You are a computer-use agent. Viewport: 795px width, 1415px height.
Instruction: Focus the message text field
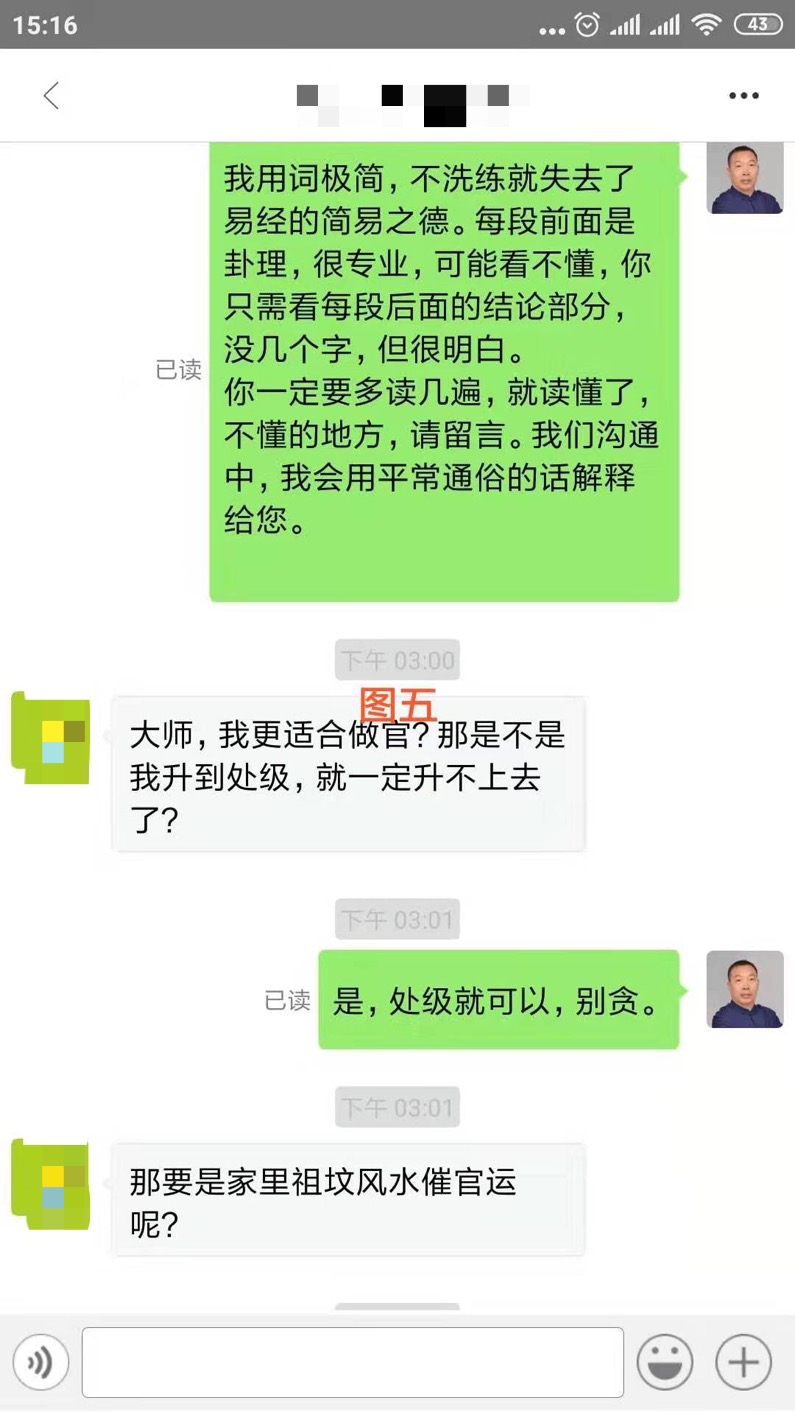(x=352, y=1362)
